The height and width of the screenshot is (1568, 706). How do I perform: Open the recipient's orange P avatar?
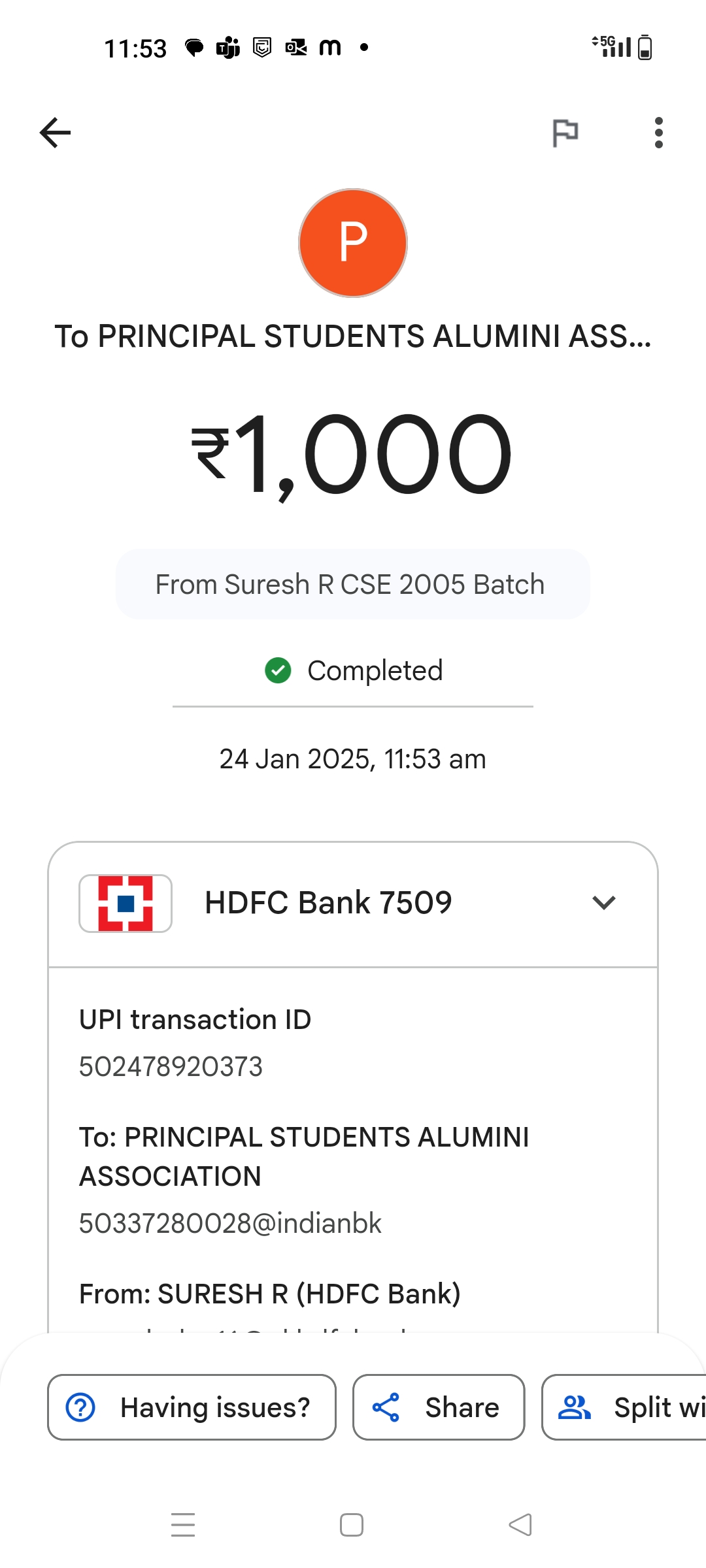point(353,243)
